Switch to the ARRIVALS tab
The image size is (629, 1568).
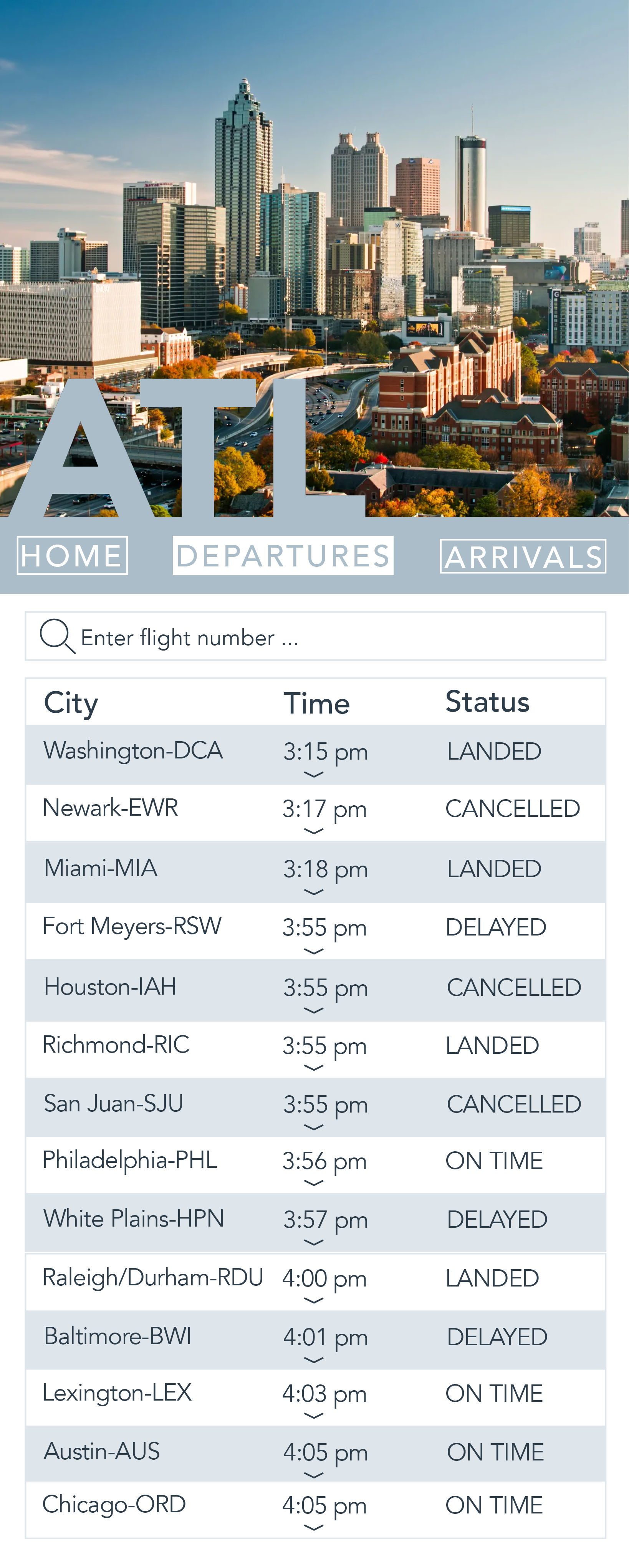point(523,556)
